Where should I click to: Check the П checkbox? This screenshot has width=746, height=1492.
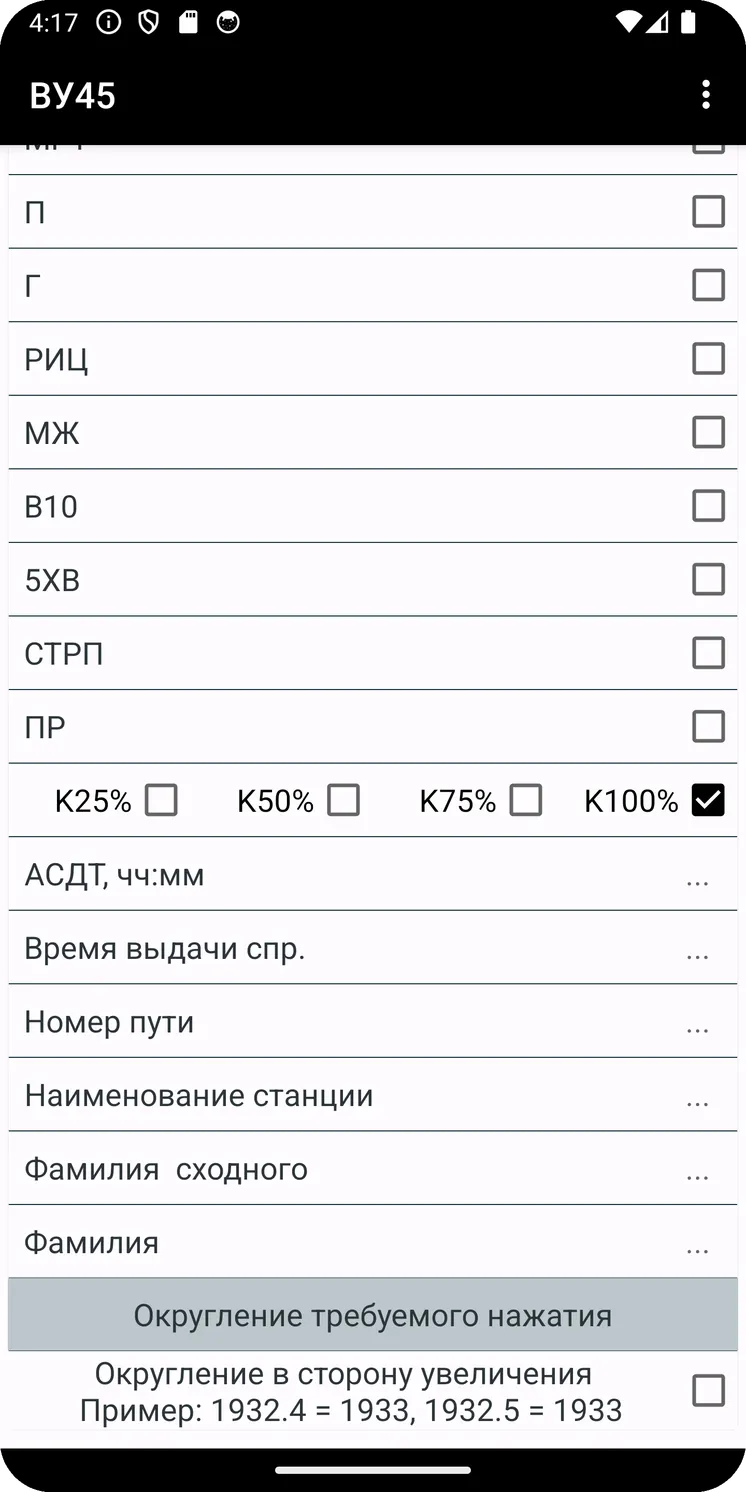point(708,212)
